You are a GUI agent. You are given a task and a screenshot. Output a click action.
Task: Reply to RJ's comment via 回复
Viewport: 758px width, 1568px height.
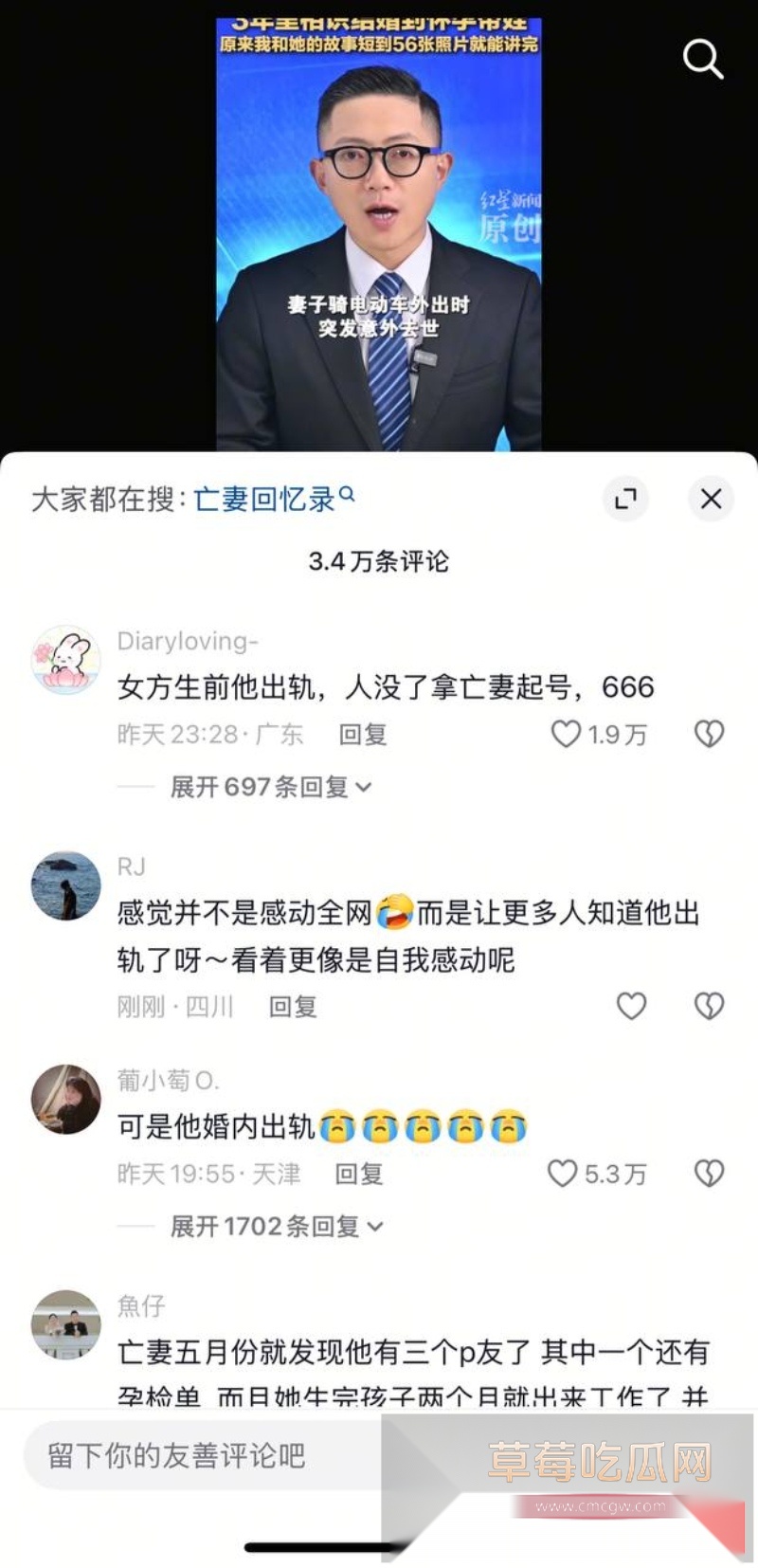[292, 1006]
